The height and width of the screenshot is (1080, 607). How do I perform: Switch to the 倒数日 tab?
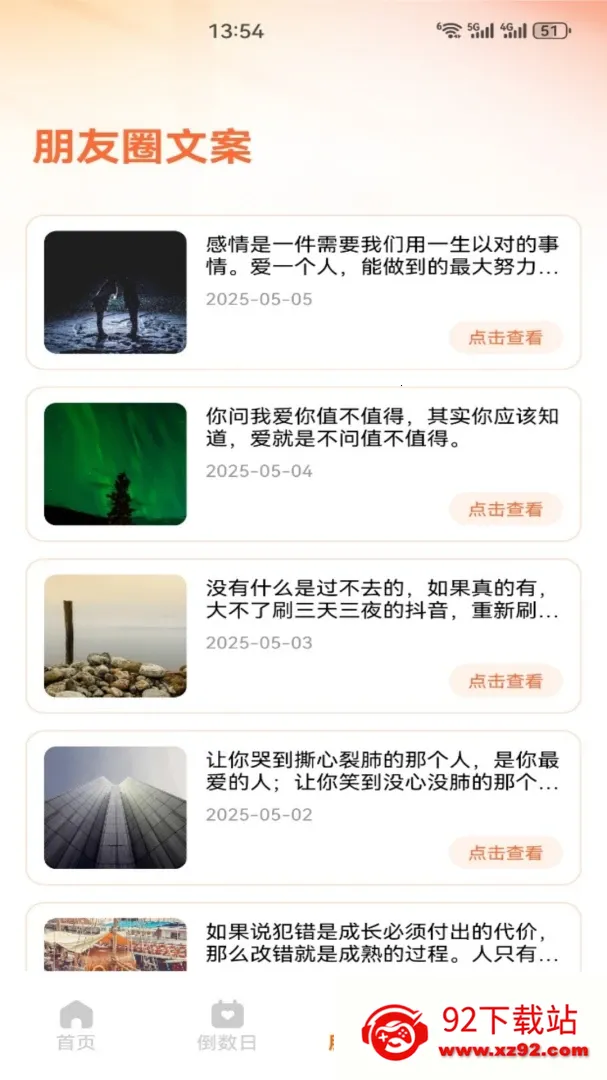(x=227, y=1026)
